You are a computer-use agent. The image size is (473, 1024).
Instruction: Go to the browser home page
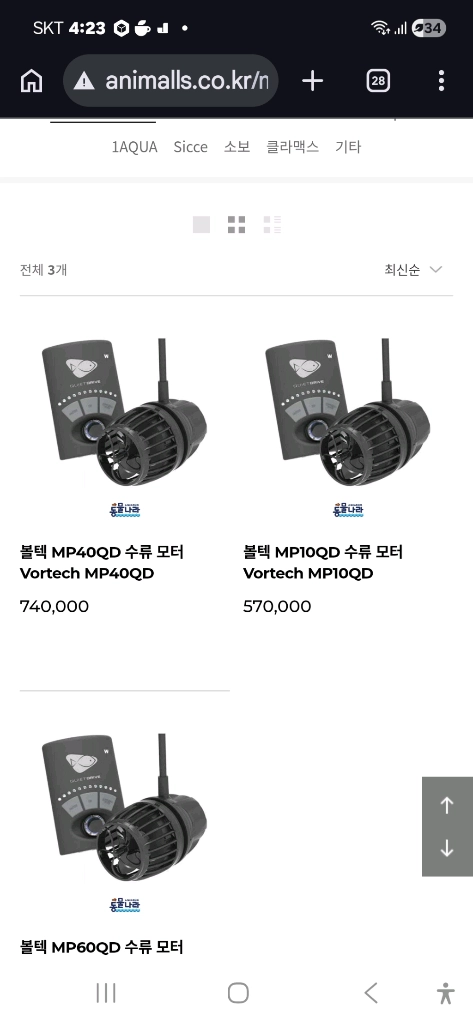click(x=31, y=81)
